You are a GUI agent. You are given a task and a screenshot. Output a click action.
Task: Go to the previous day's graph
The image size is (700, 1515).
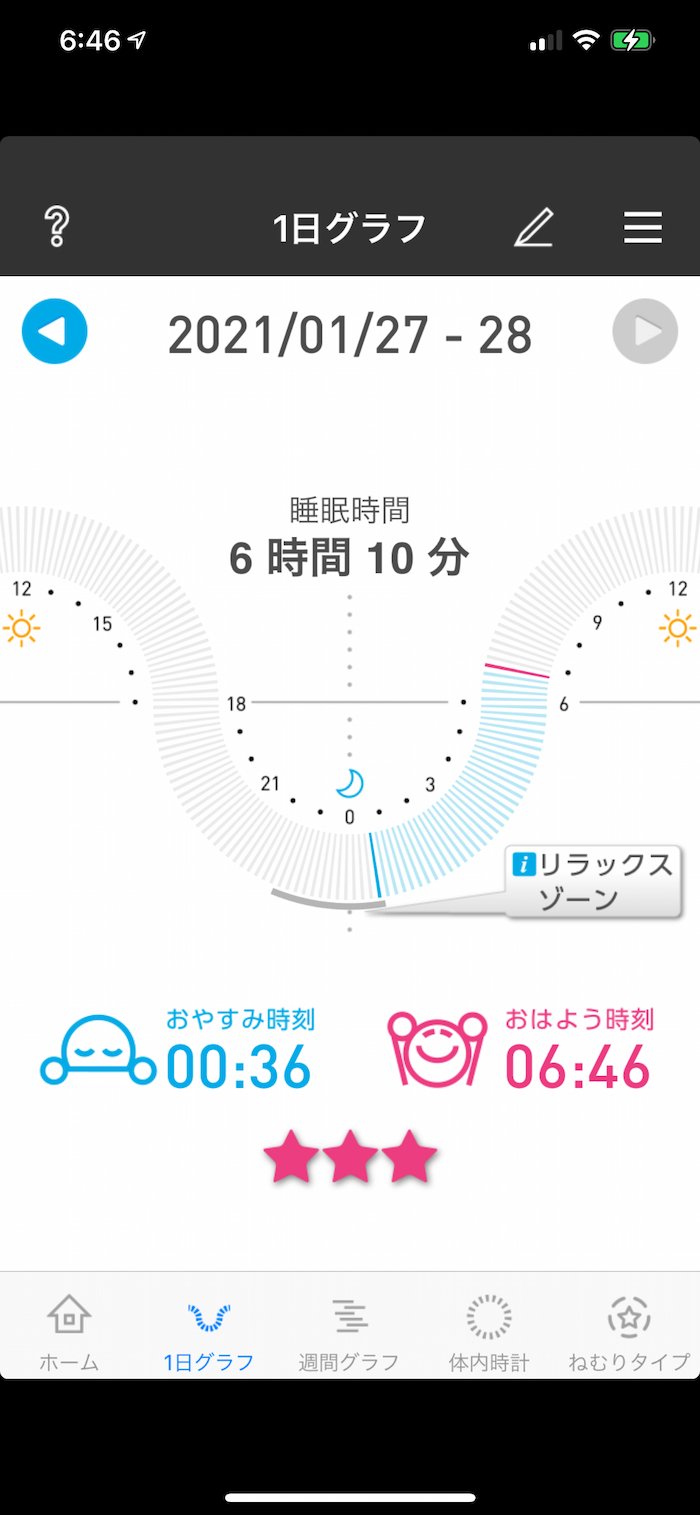point(55,331)
